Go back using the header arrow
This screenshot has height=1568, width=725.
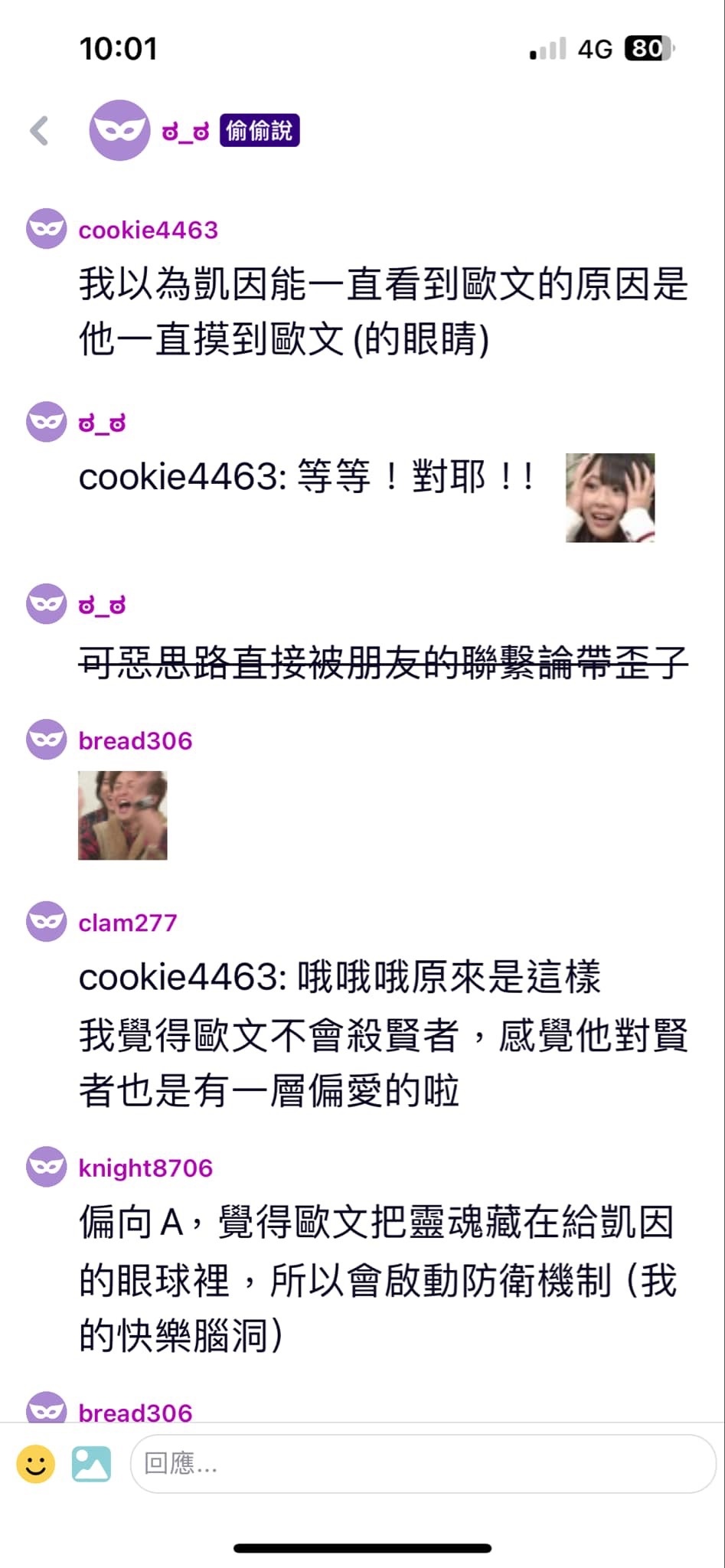tap(40, 131)
